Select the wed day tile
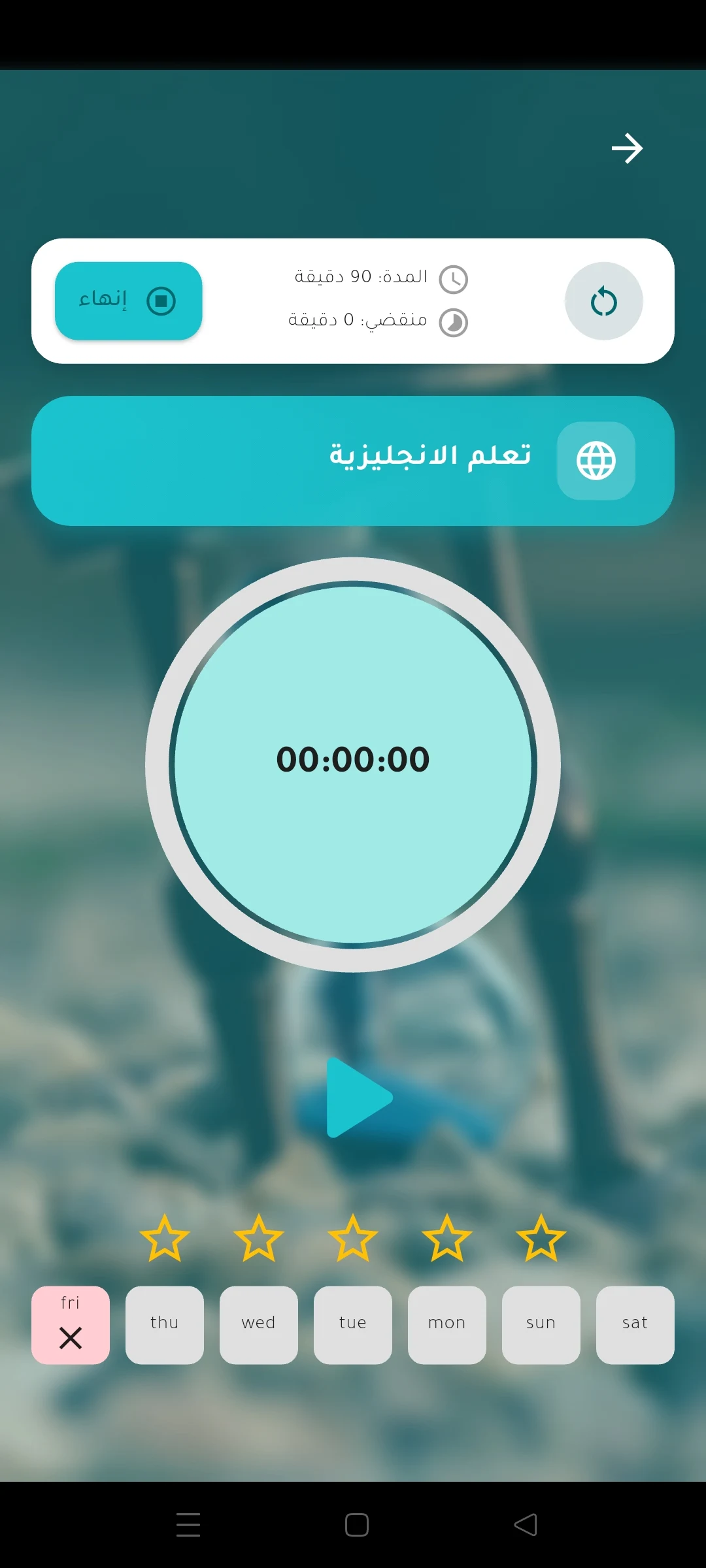This screenshot has width=706, height=1568. (x=259, y=1325)
